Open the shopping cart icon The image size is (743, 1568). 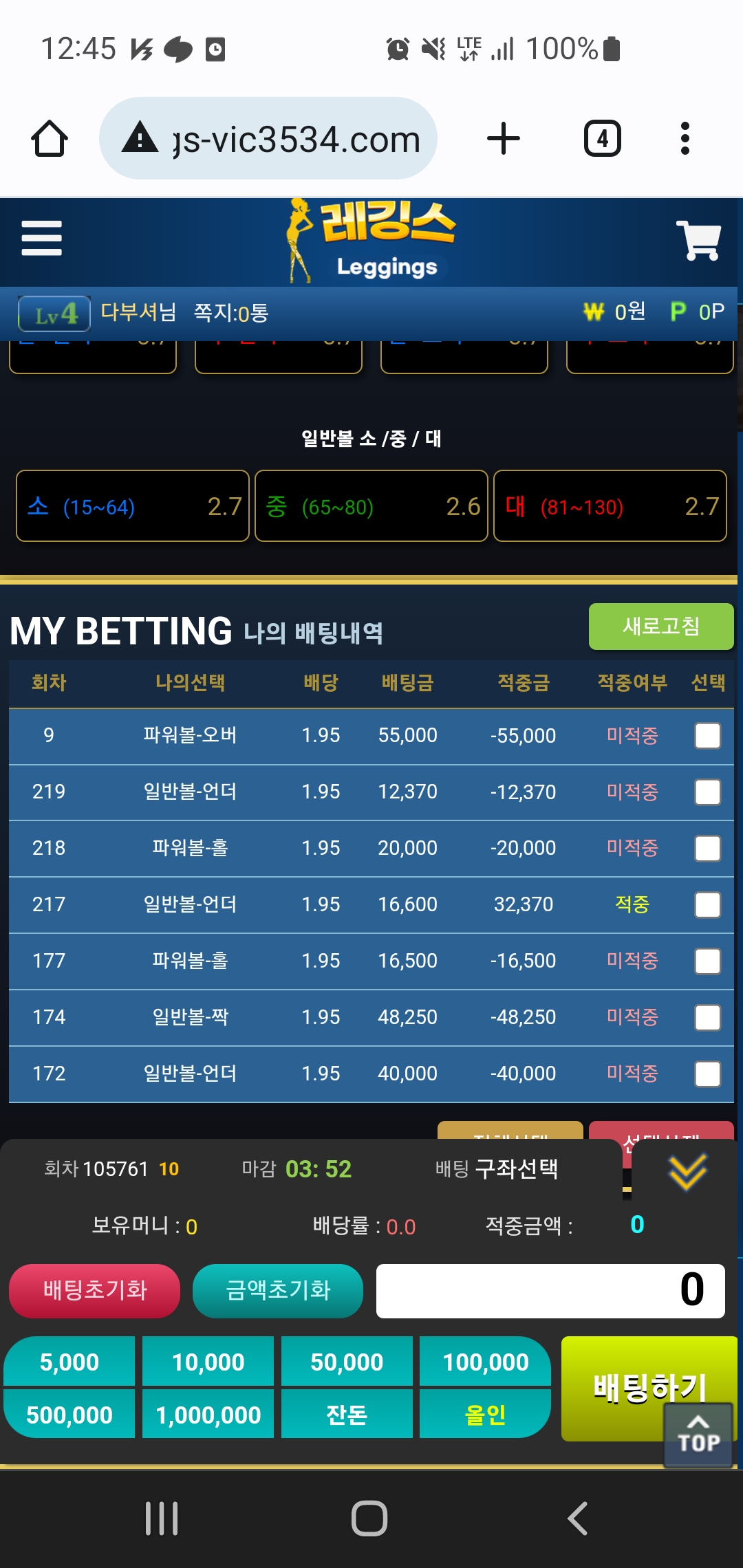(698, 240)
